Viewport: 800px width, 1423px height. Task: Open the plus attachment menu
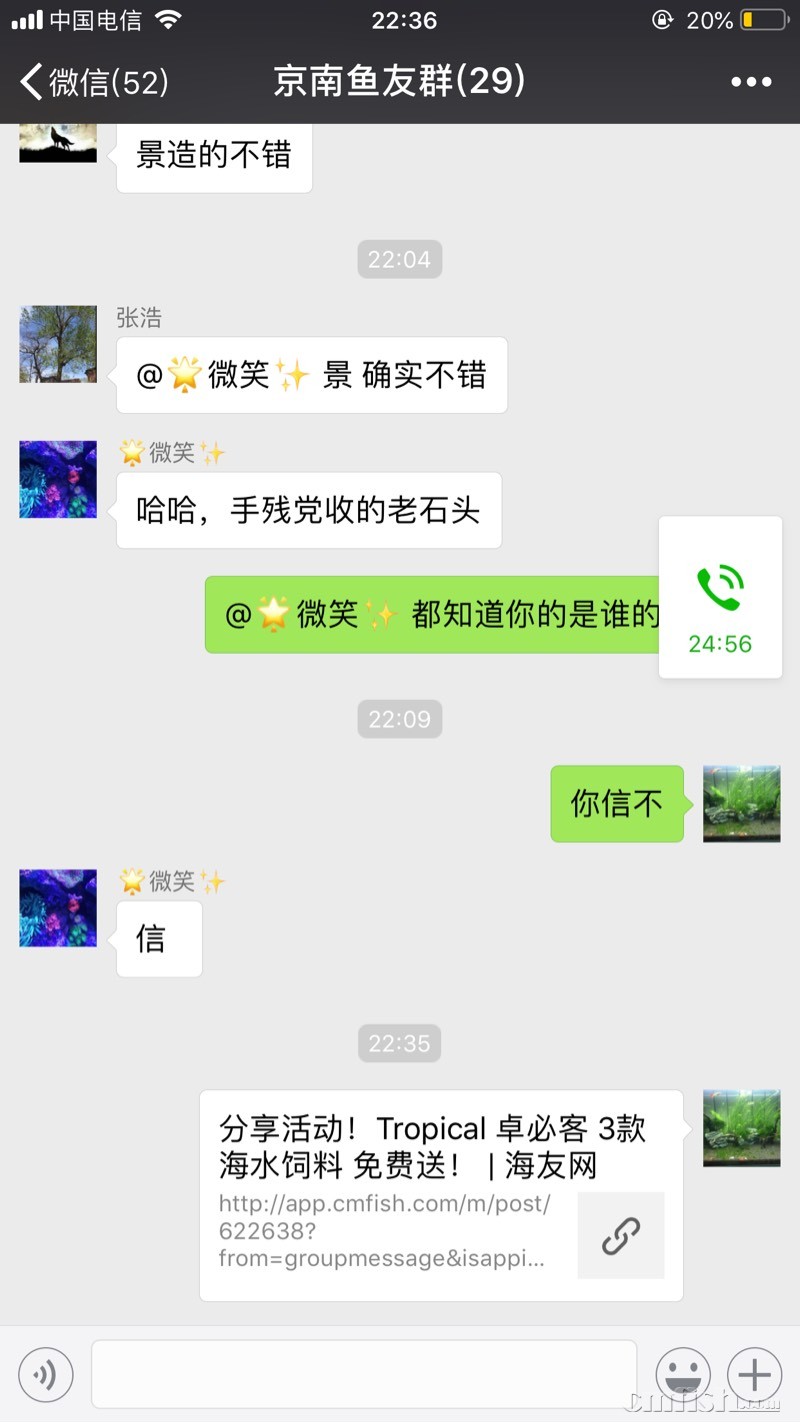[x=754, y=1375]
